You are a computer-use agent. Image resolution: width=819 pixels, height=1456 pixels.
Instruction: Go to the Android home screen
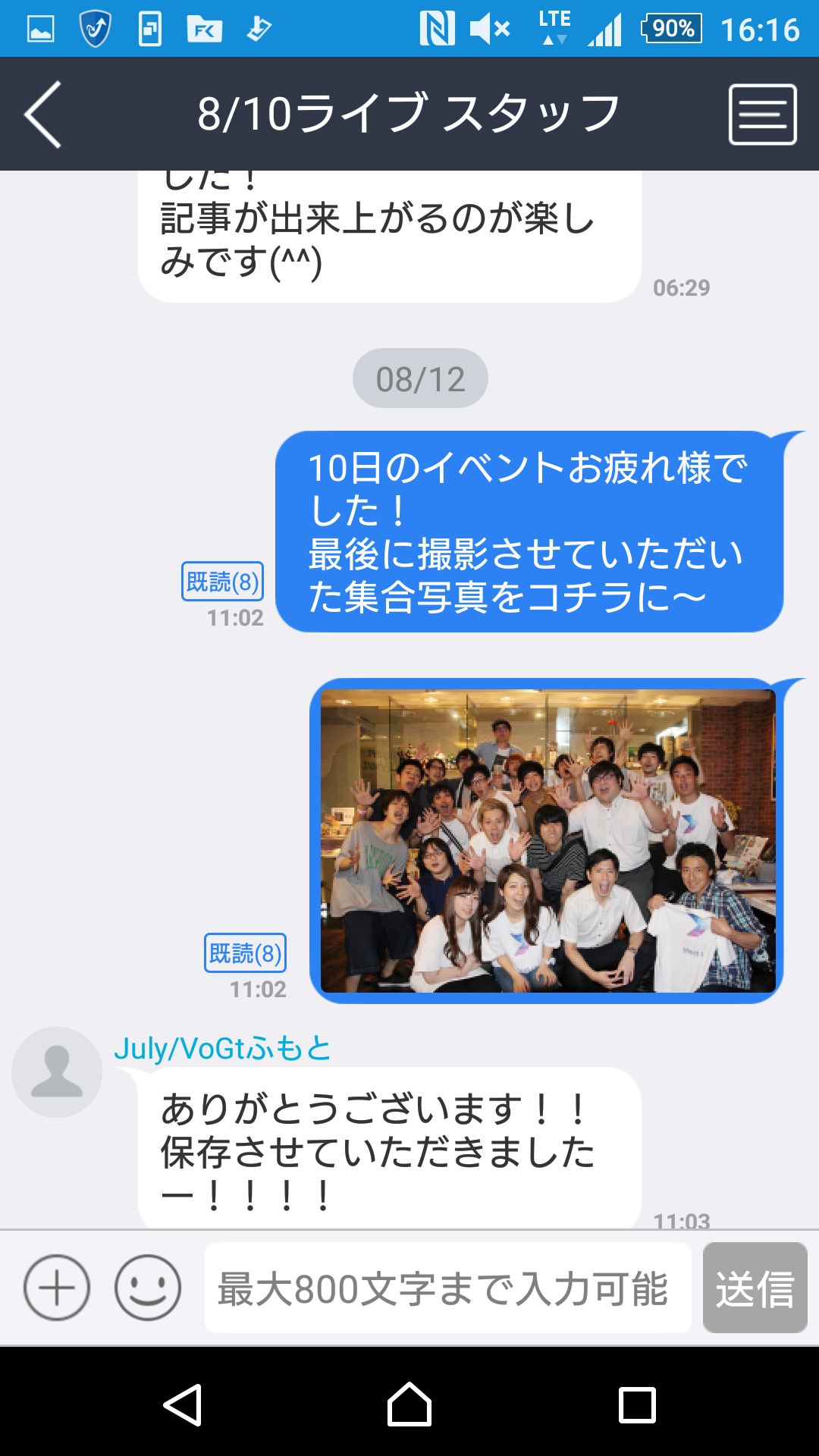(x=409, y=1404)
